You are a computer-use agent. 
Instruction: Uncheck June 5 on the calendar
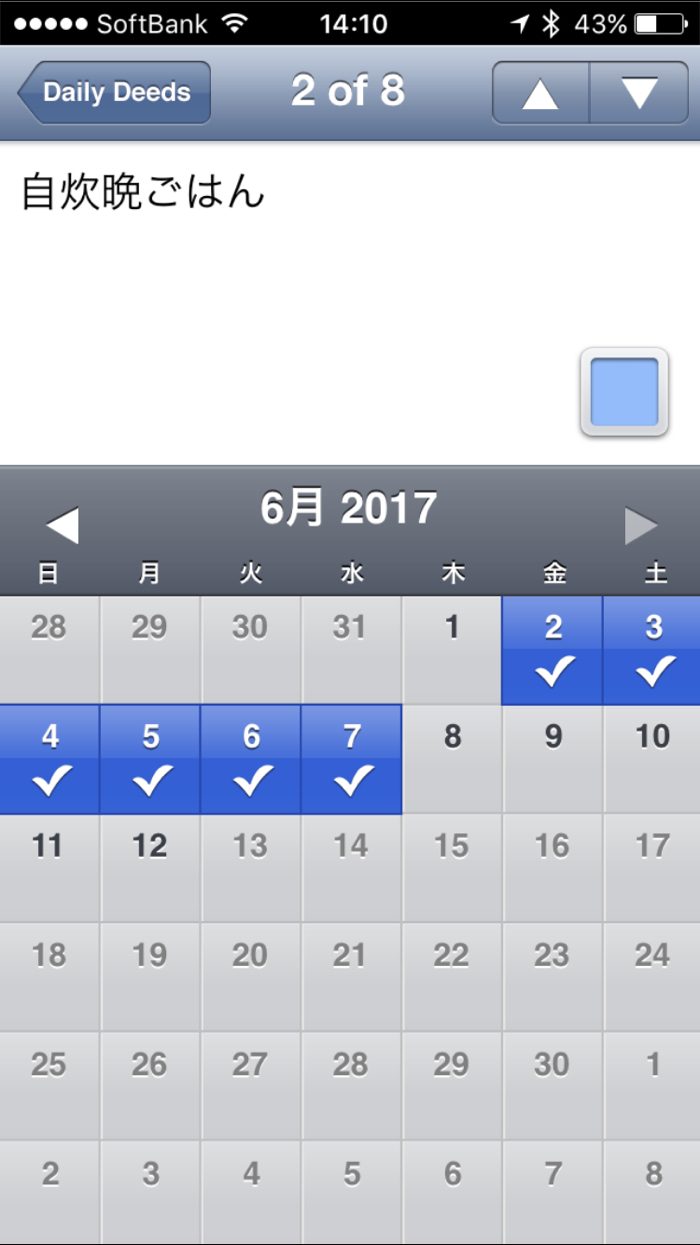coord(151,760)
